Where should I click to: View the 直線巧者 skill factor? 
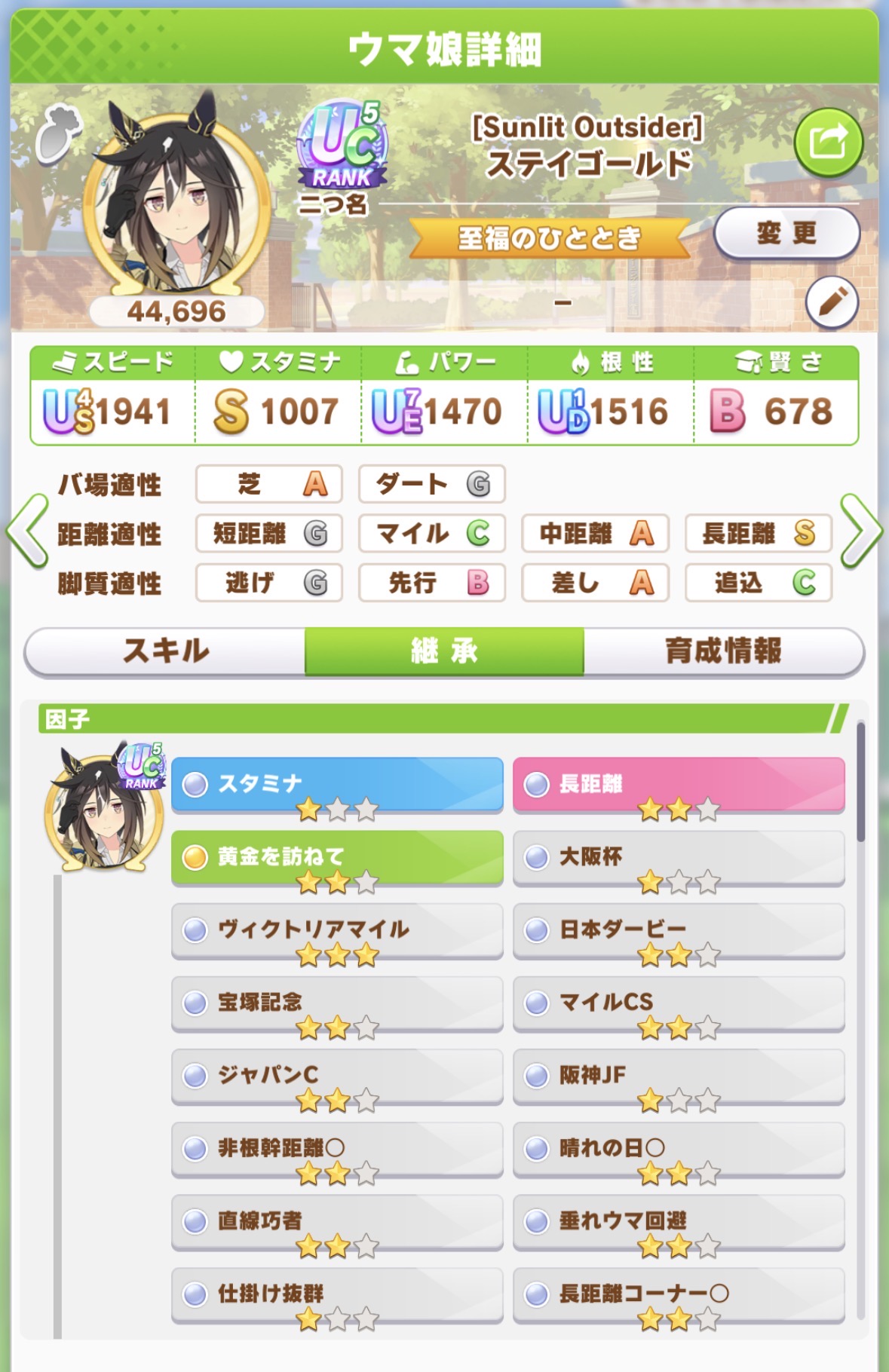(336, 1221)
